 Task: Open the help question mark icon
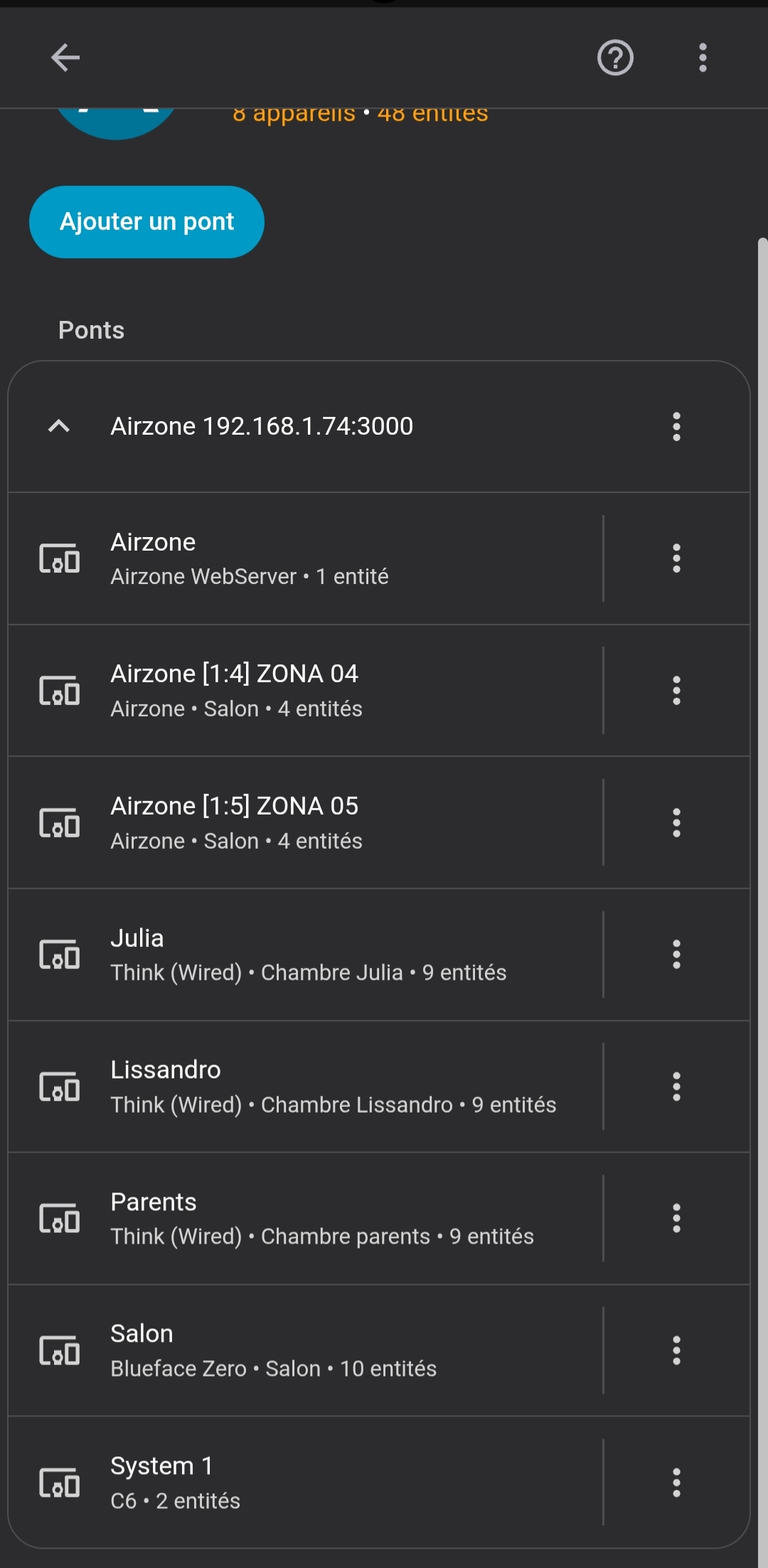click(615, 58)
